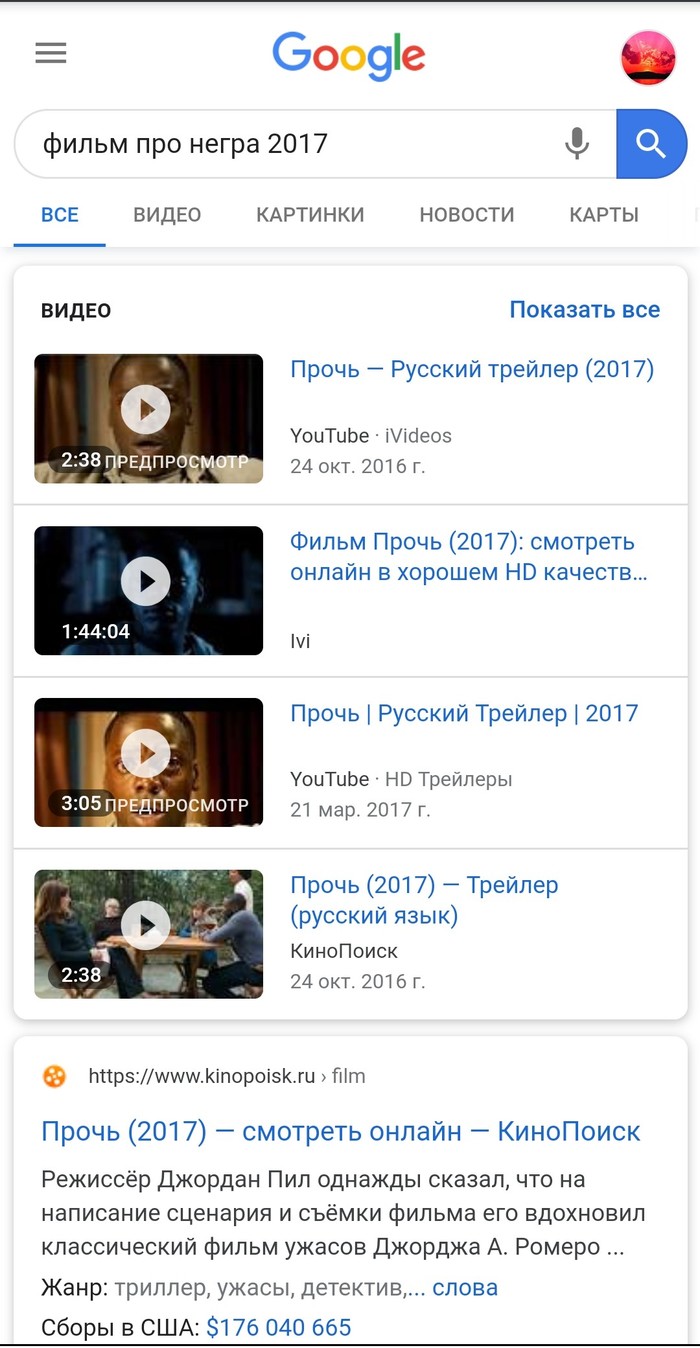Switch to the КАРТЫ tab
The image size is (700, 1348).
point(604,215)
